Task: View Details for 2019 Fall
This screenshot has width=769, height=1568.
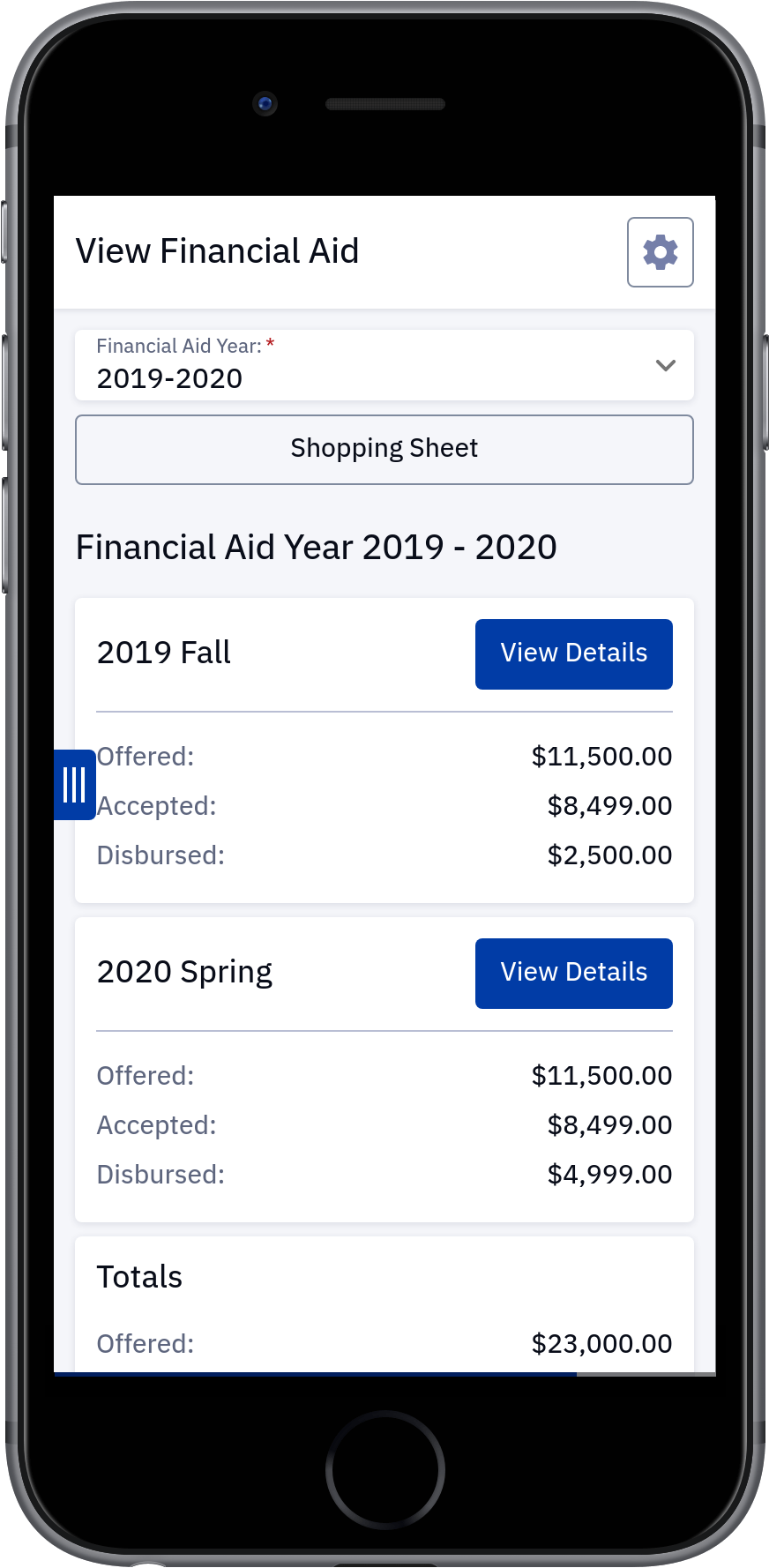Action: [574, 654]
